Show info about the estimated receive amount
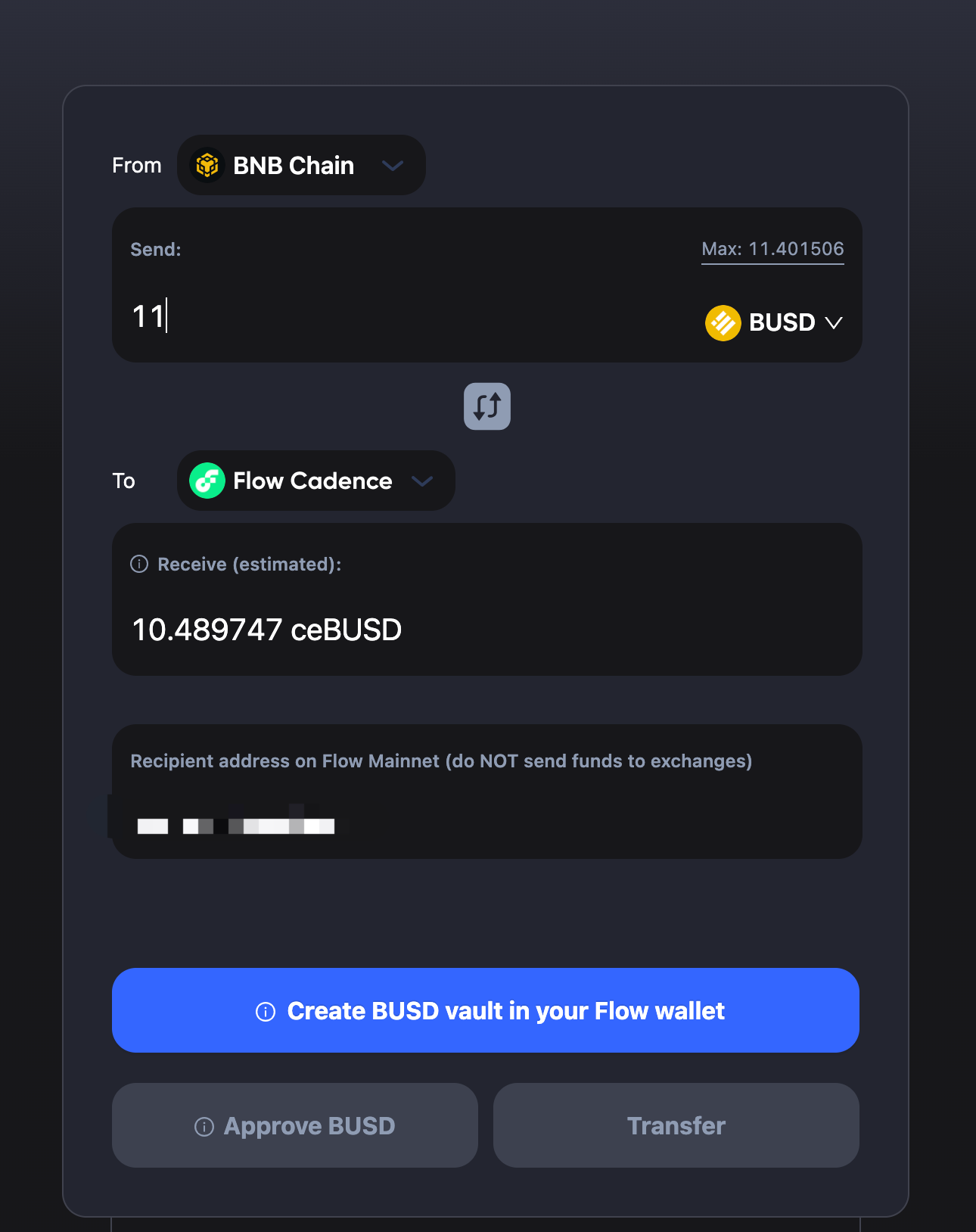The width and height of the screenshot is (976, 1232). pyautogui.click(x=139, y=565)
